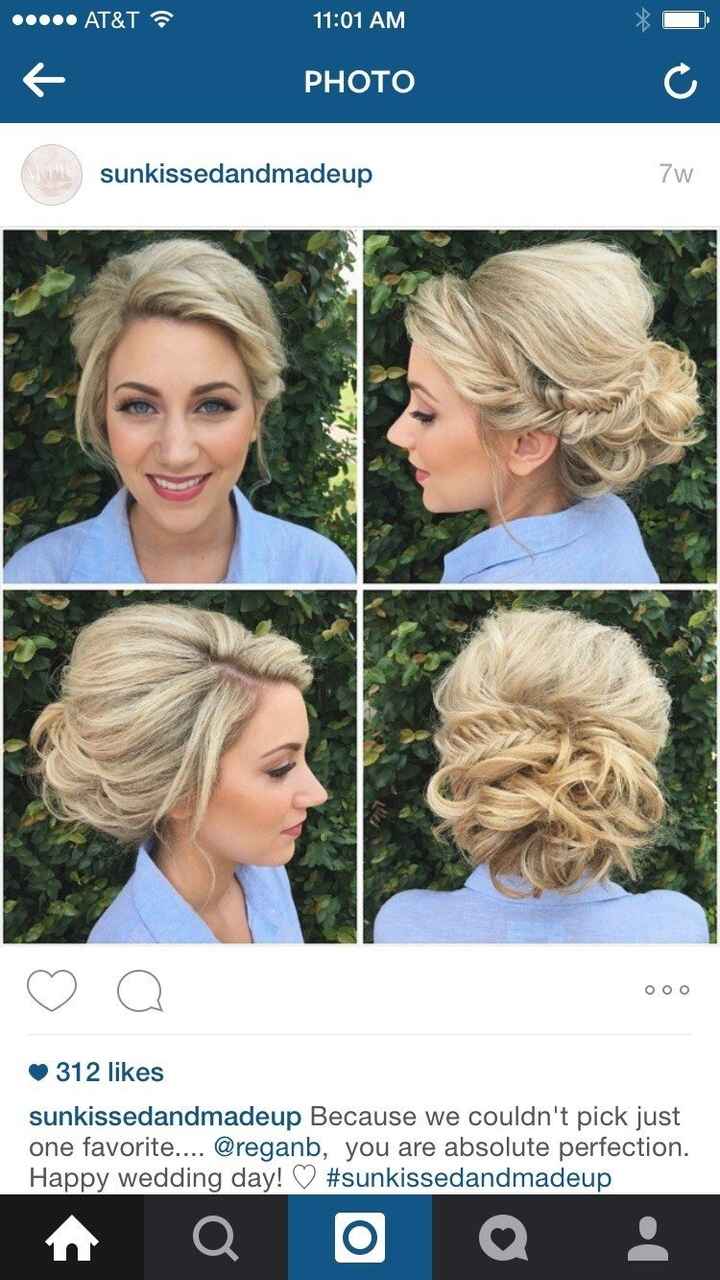
Task: Go back using the arrow
Action: (x=44, y=82)
